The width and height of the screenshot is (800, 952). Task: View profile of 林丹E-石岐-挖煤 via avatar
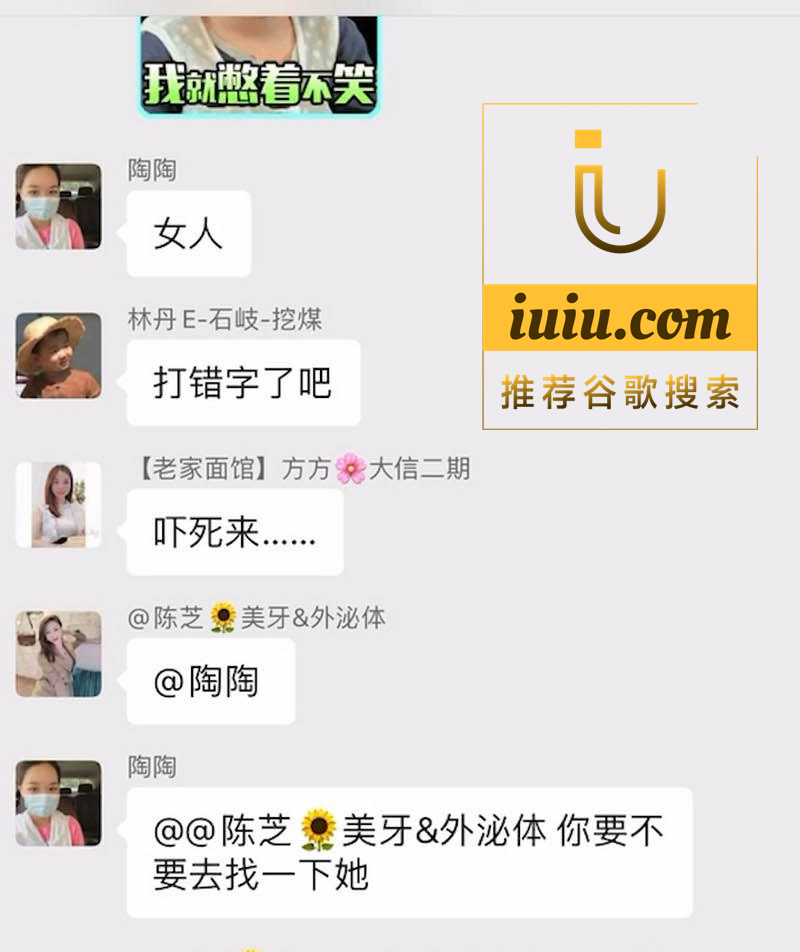pyautogui.click(x=58, y=355)
